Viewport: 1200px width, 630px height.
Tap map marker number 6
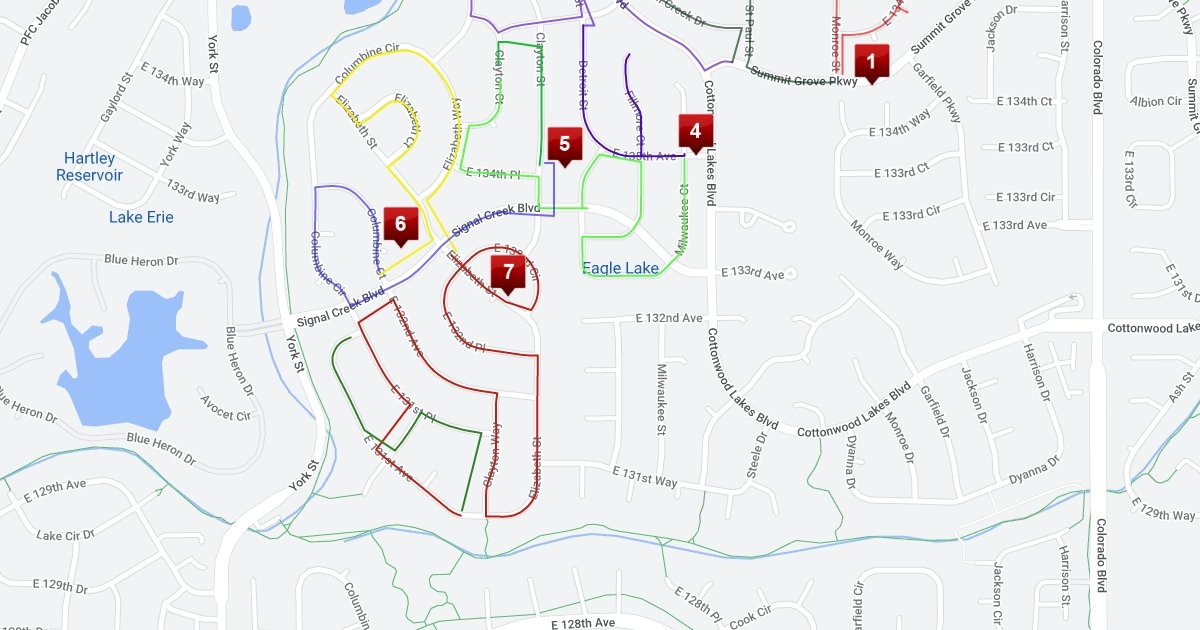click(x=400, y=222)
